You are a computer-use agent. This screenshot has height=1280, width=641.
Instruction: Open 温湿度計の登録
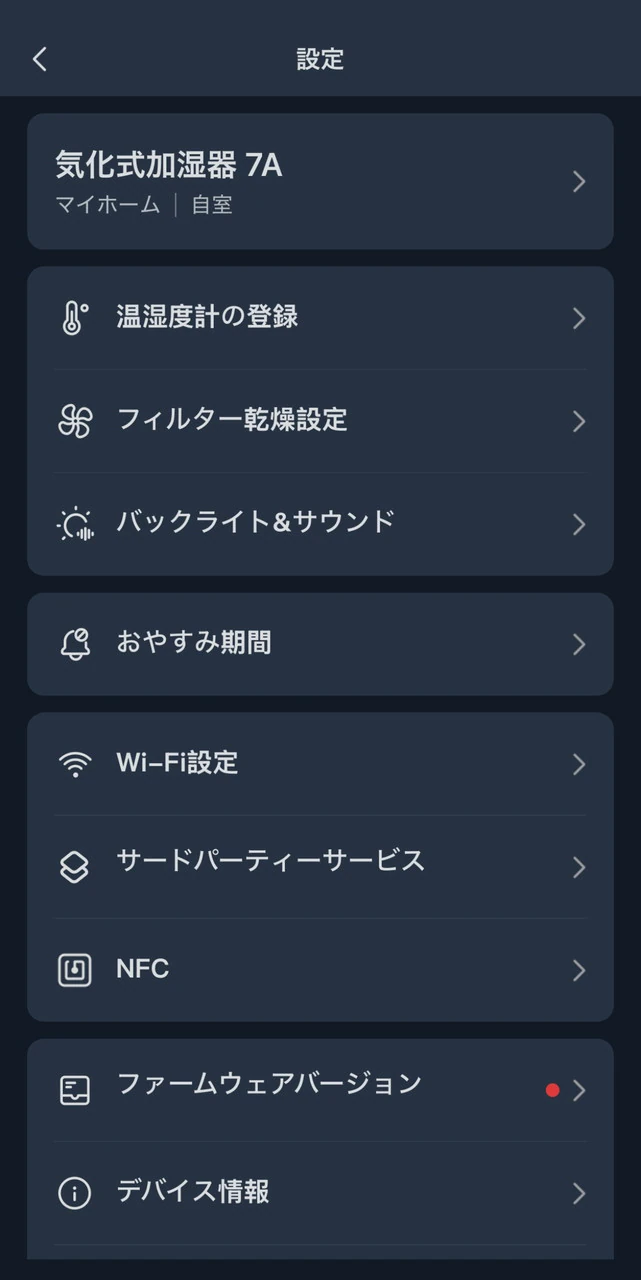[320, 318]
